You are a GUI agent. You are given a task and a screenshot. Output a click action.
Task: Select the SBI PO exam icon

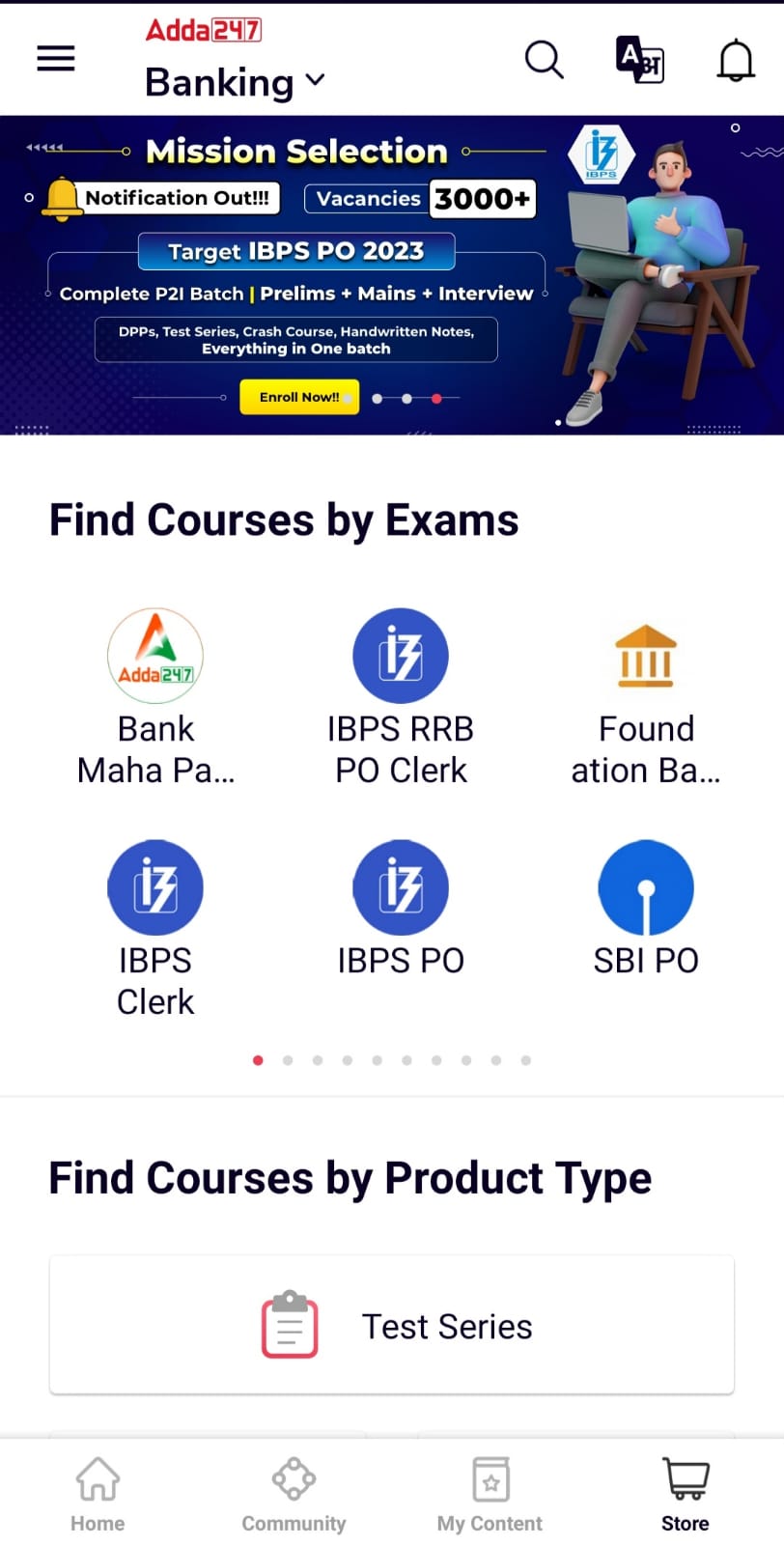coord(646,886)
